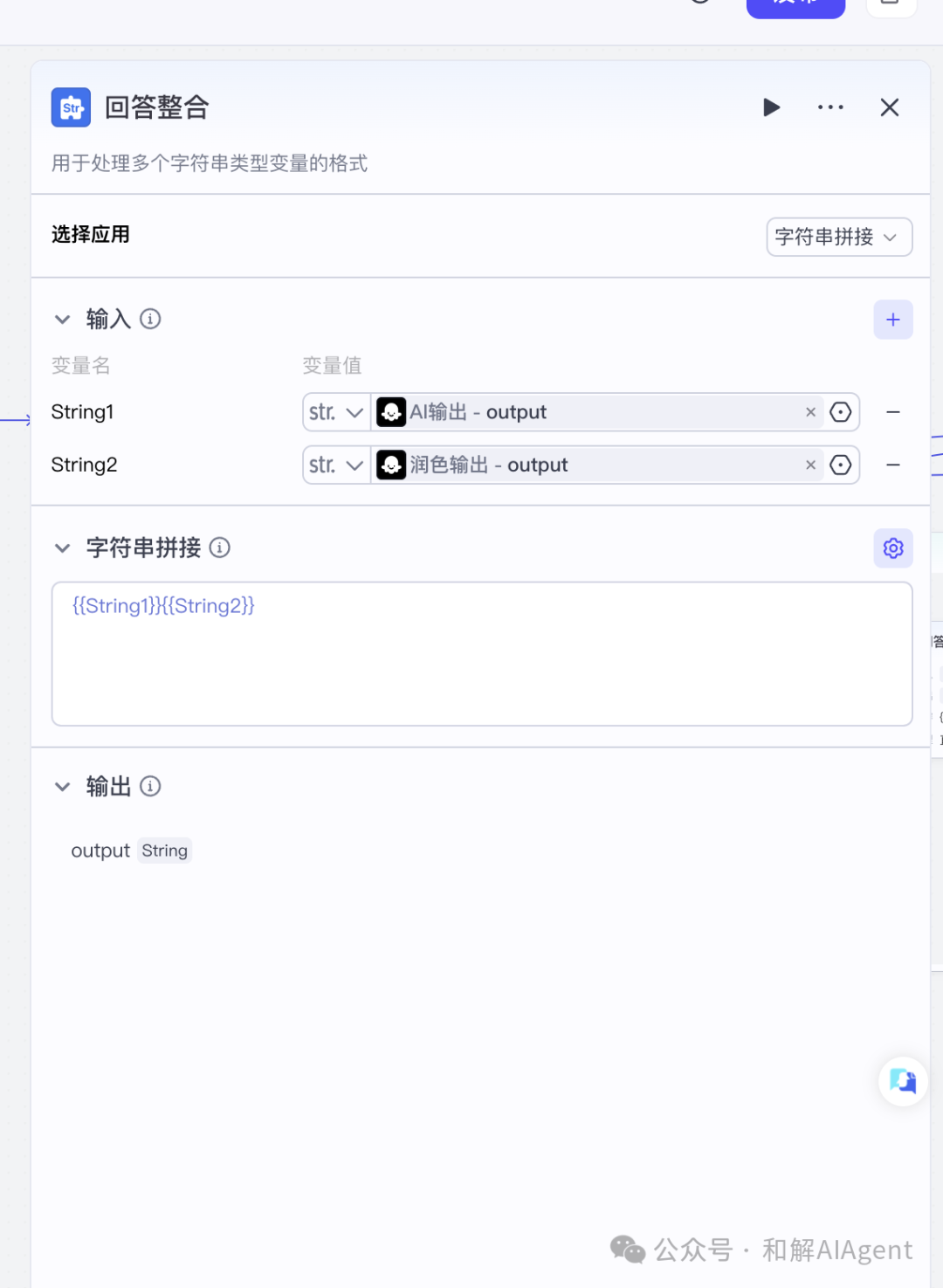The height and width of the screenshot is (1288, 943).
Task: Open variable picker for String2
Action: (x=841, y=465)
